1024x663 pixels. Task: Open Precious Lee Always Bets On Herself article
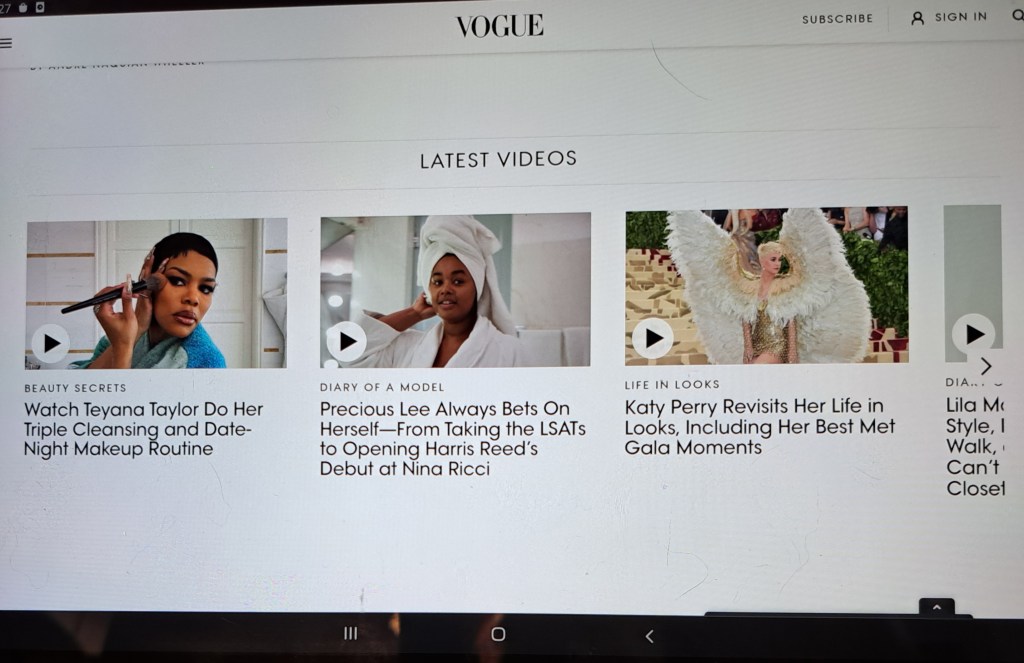click(452, 438)
